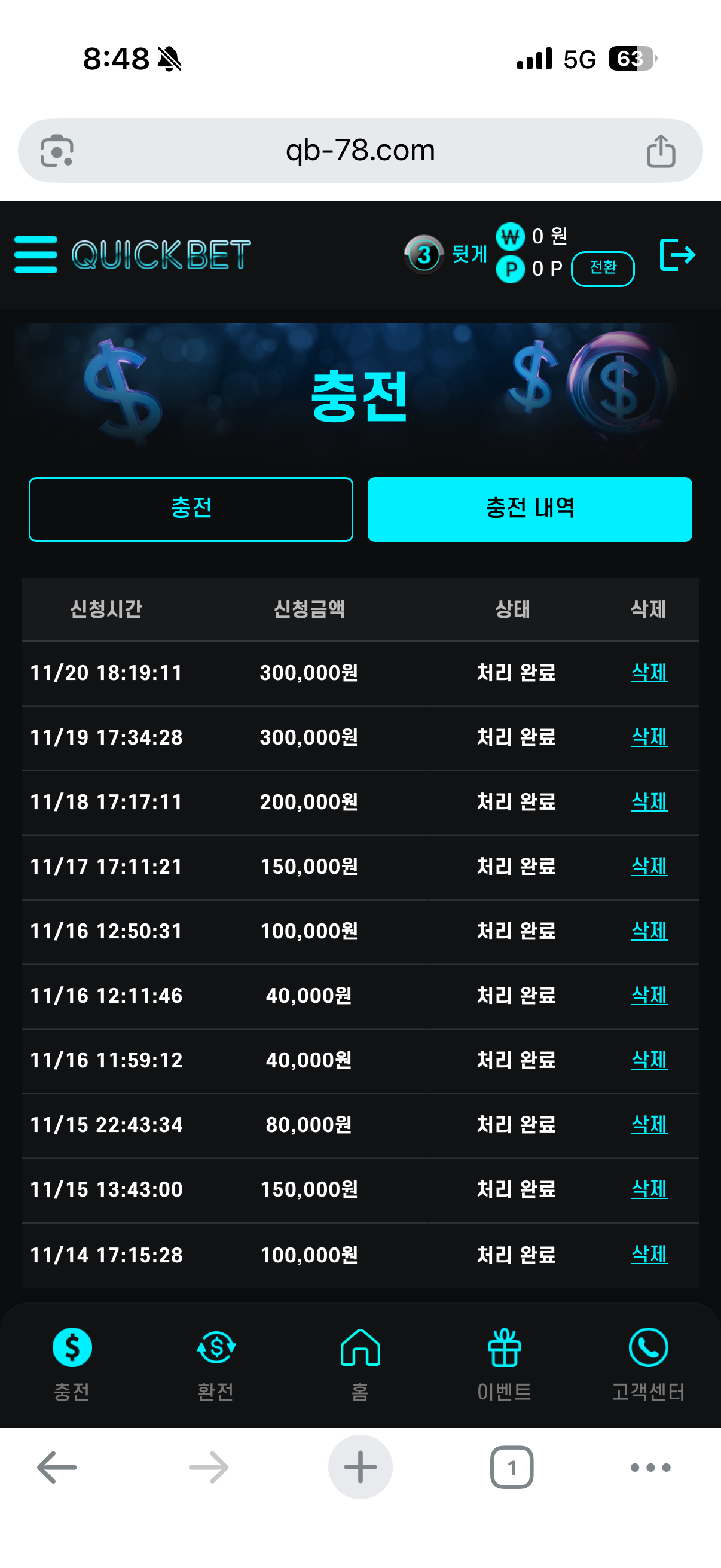
Task: Delete the 11/14 17:15:28 record
Action: pos(649,1255)
